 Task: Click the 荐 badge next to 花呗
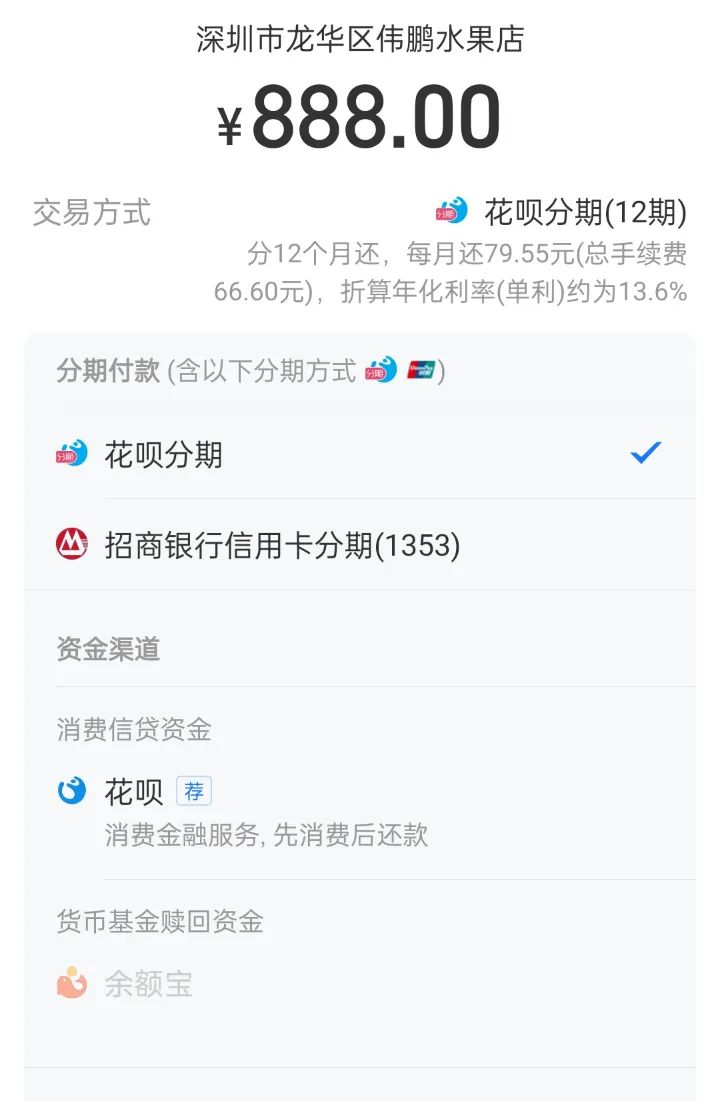195,790
